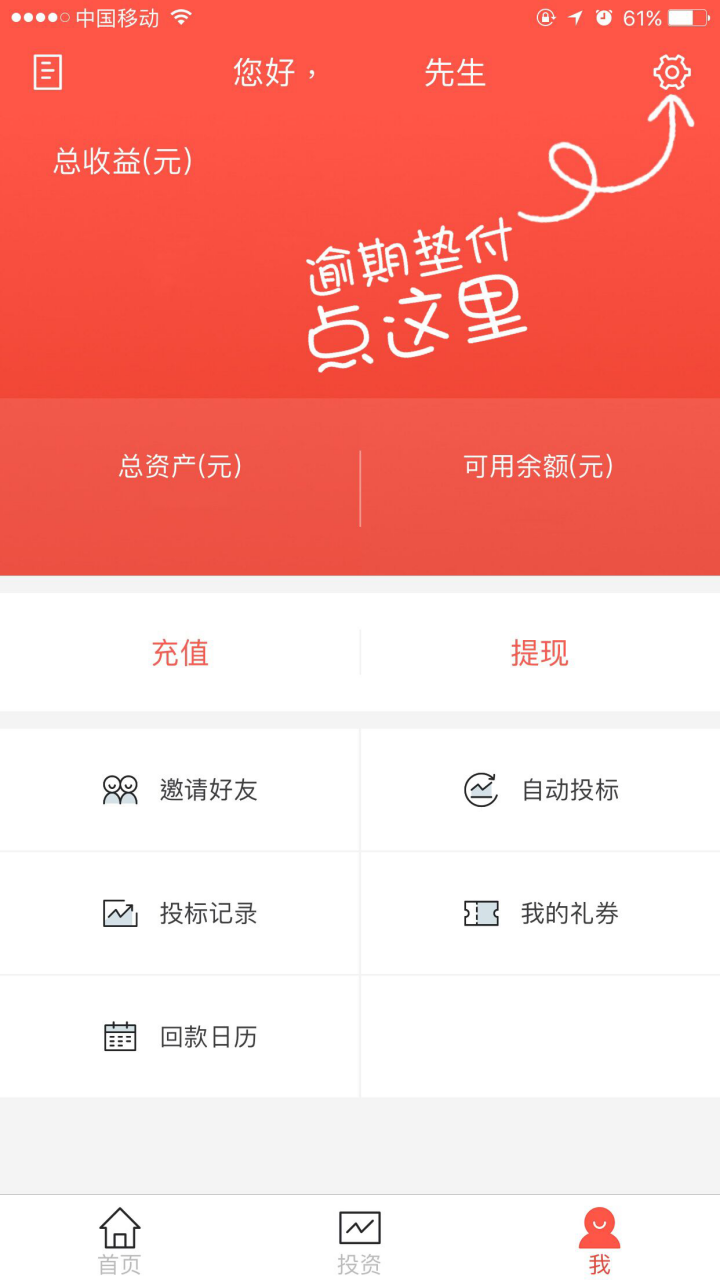Open 邀请好友 invite friends

pos(180,790)
